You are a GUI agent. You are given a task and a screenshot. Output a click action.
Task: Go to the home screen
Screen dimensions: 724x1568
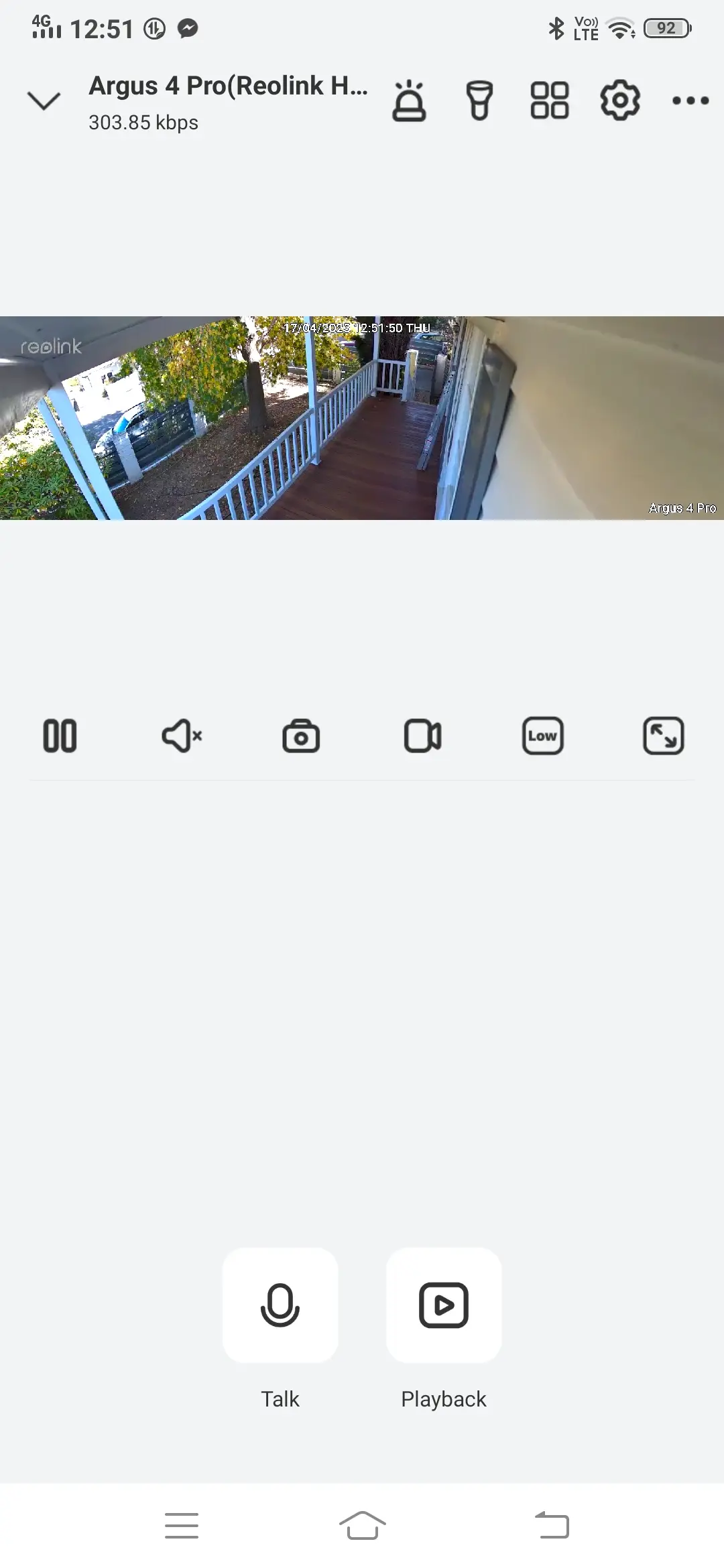click(363, 1525)
